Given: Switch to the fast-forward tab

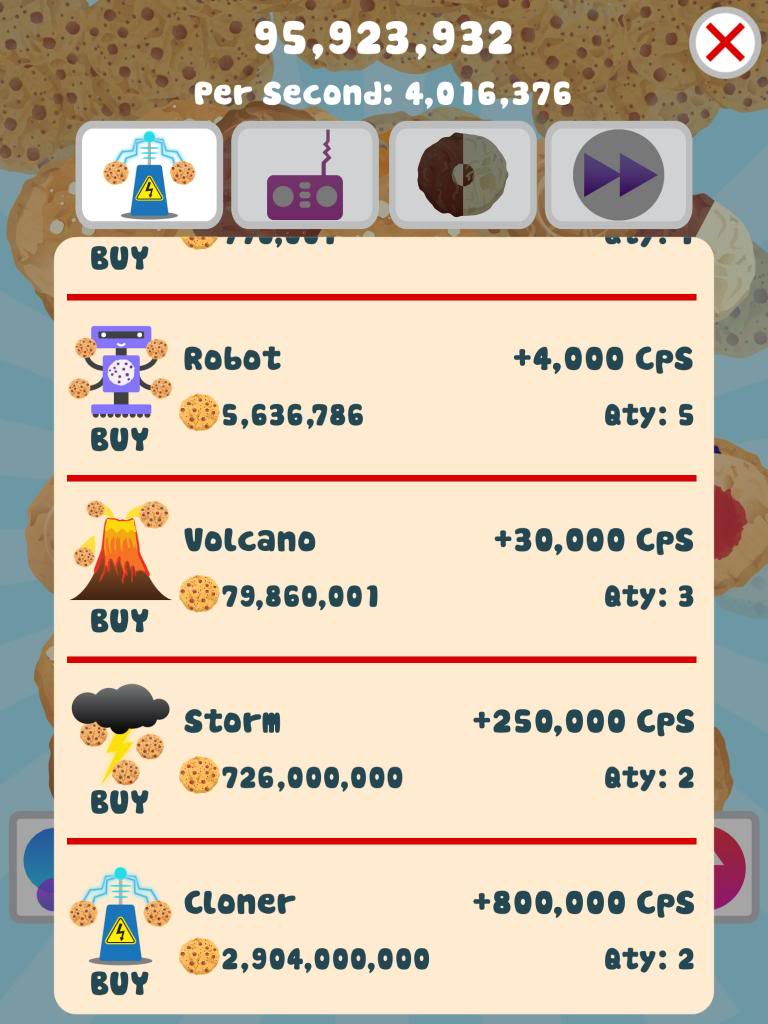Looking at the screenshot, I should [x=618, y=175].
